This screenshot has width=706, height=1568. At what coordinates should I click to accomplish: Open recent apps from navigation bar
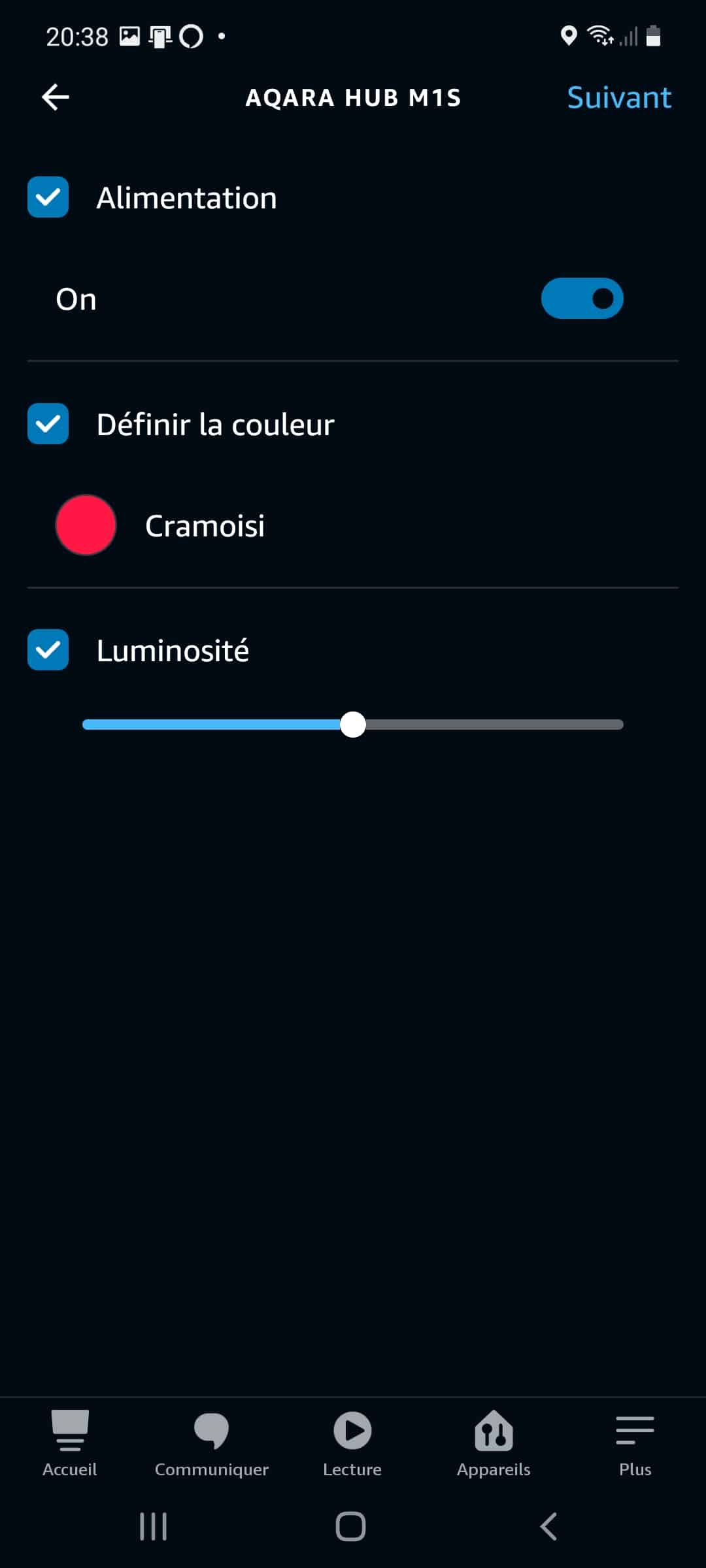point(154,1527)
